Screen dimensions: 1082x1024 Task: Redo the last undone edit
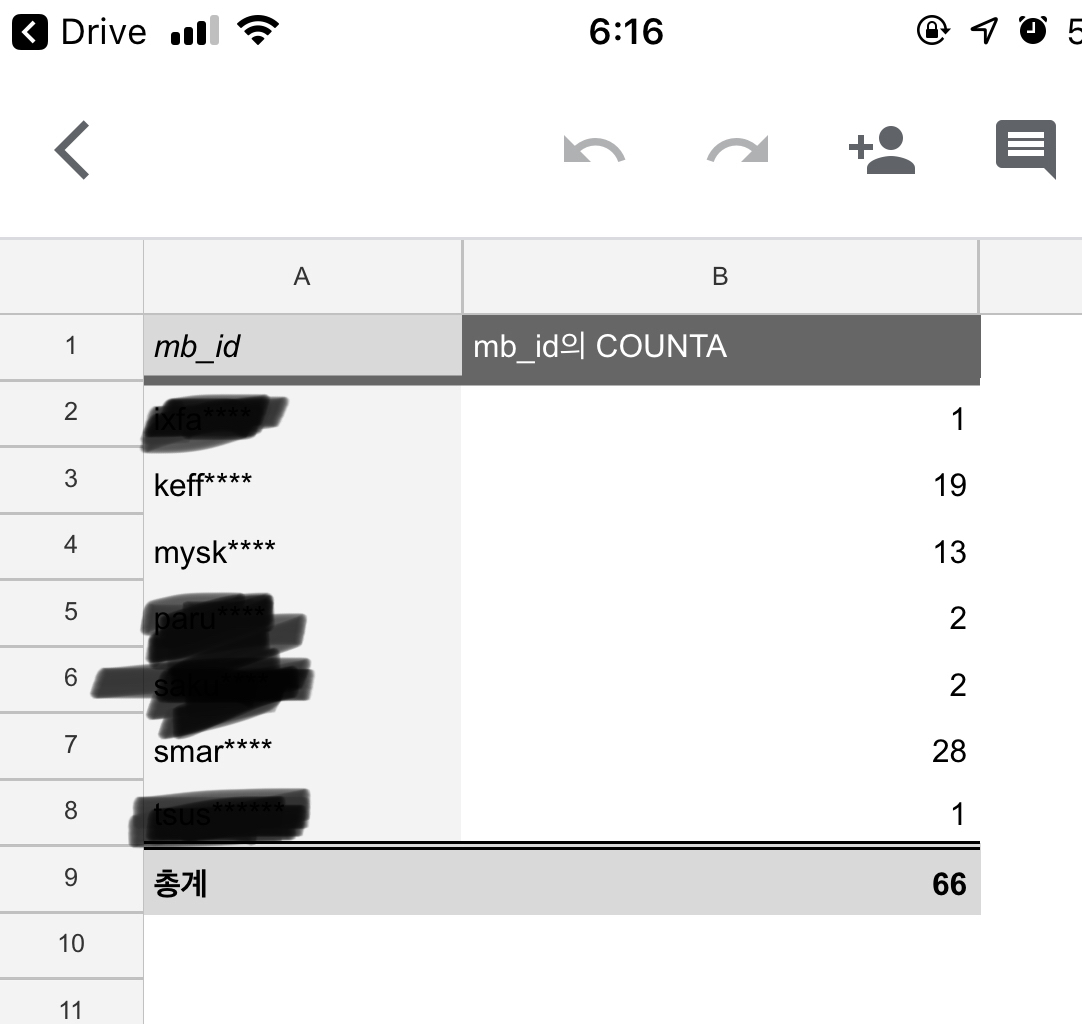pyautogui.click(x=738, y=150)
